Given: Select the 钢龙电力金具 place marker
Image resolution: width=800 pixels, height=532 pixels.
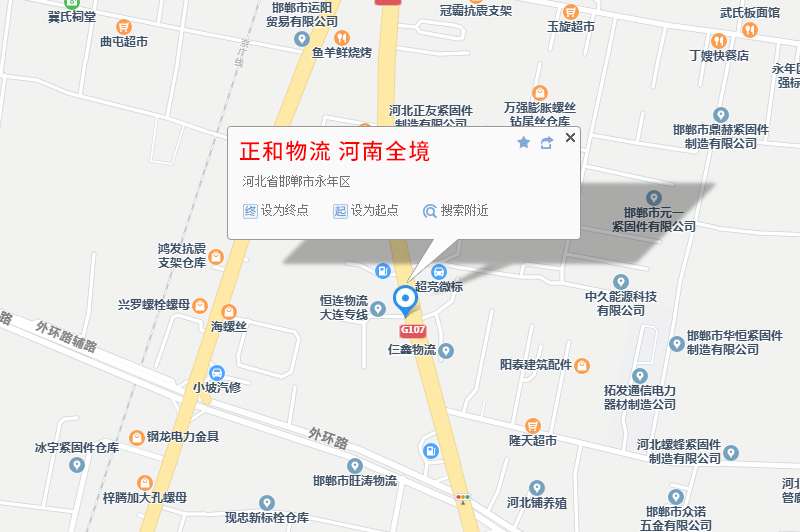Looking at the screenshot, I should point(137,436).
